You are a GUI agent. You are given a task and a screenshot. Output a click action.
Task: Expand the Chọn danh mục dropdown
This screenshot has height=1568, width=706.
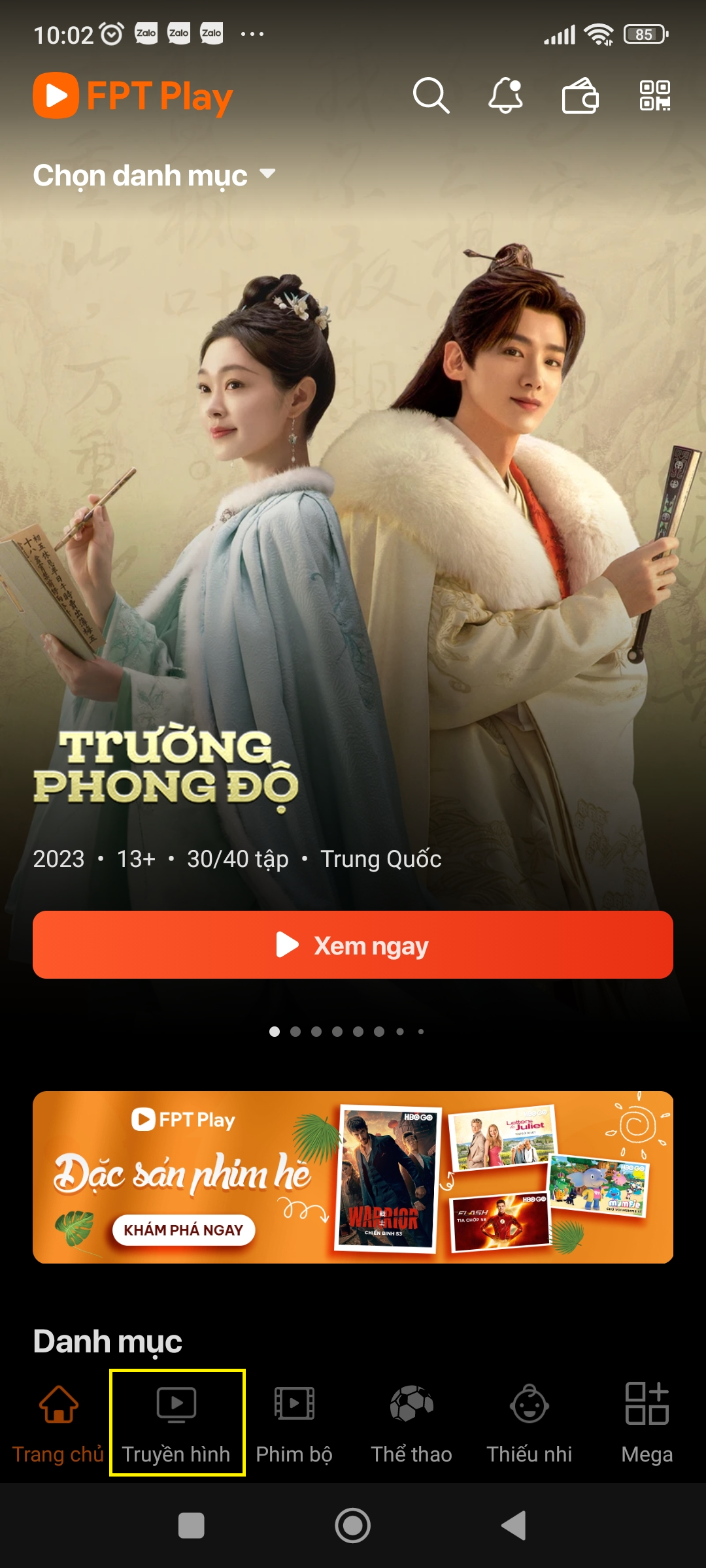(x=154, y=175)
